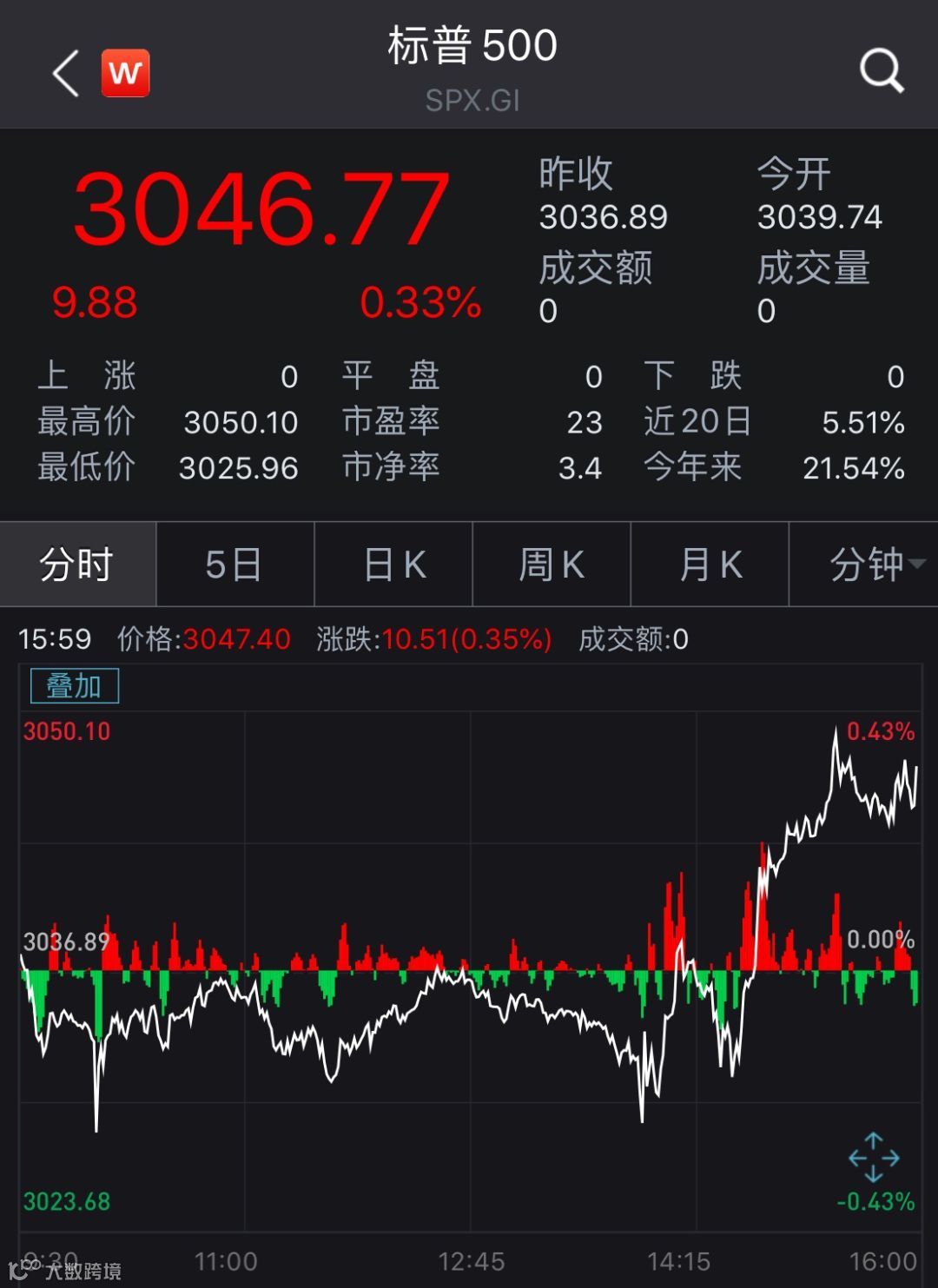Show the 月K chart tab
Screen dimensions: 938x1288
[710, 565]
